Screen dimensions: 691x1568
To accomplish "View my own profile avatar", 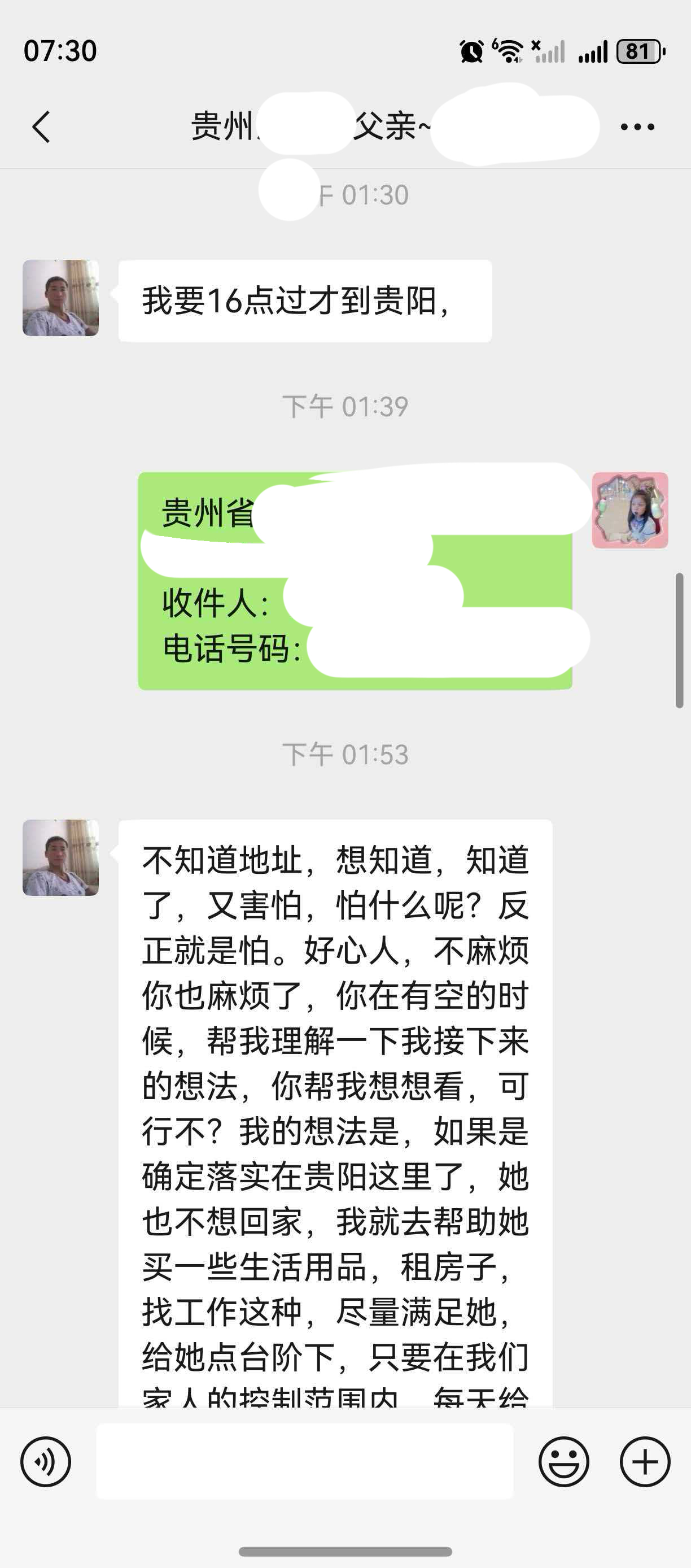I will tap(629, 510).
